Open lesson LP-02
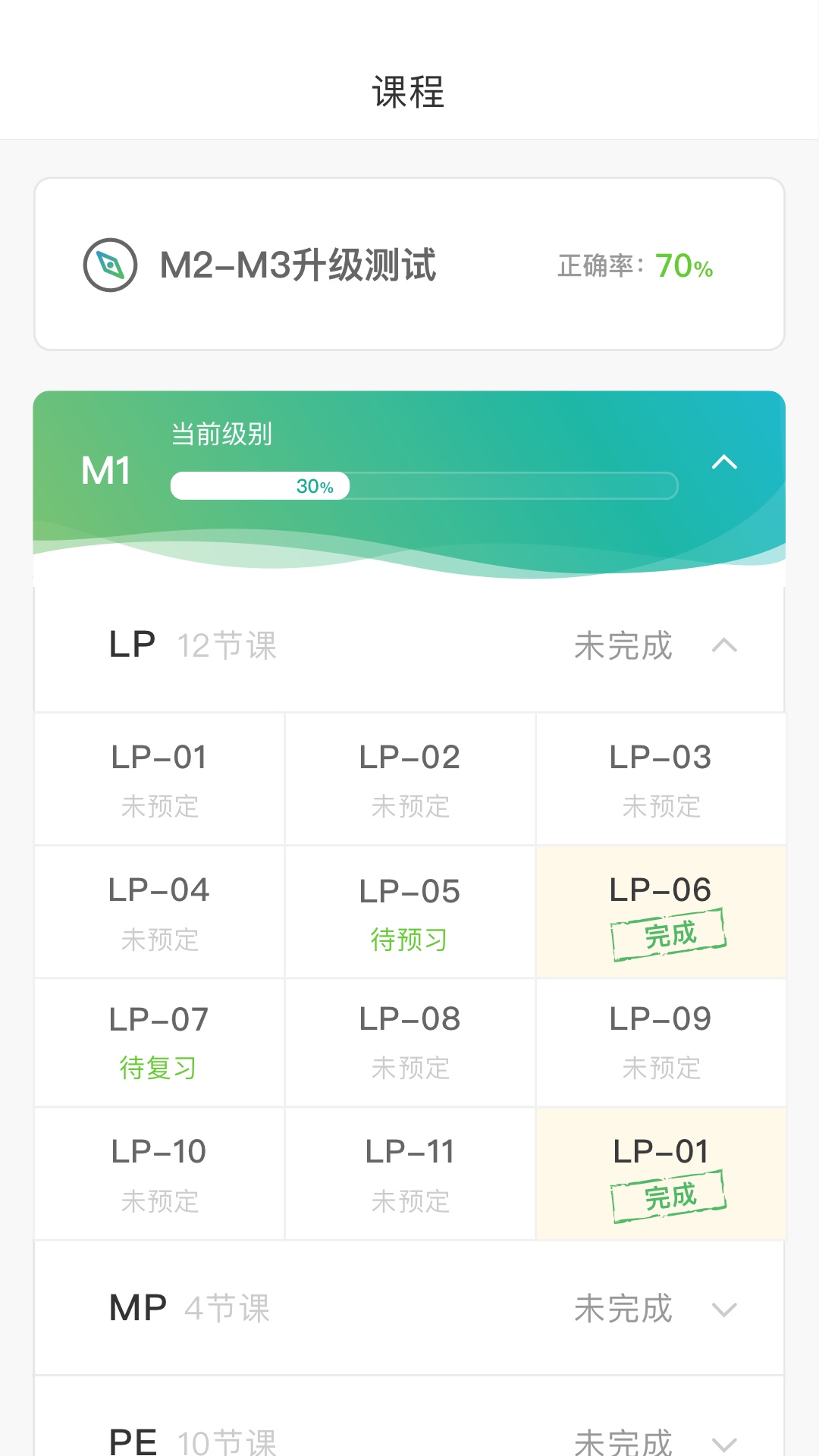Viewport: 819px width, 1456px height. [409, 779]
